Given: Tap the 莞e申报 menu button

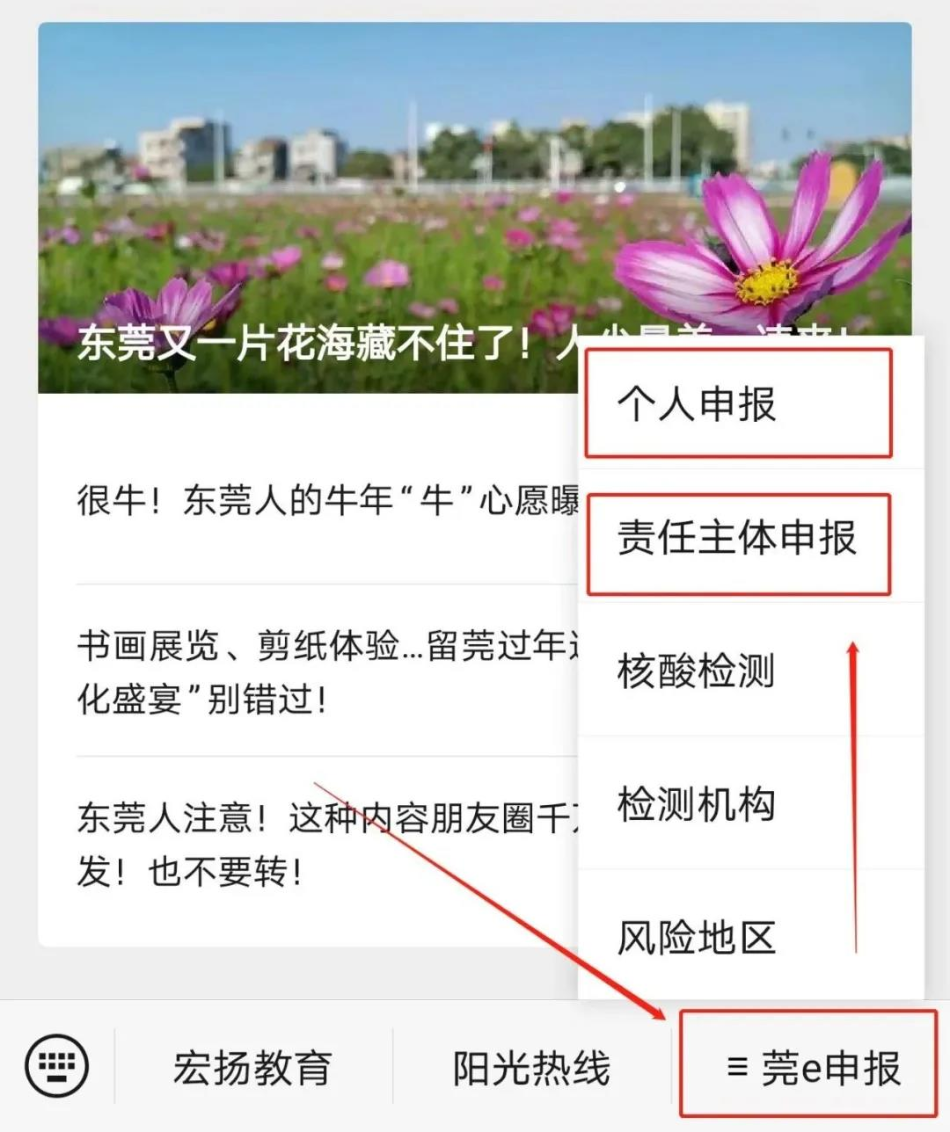Looking at the screenshot, I should pos(812,1068).
